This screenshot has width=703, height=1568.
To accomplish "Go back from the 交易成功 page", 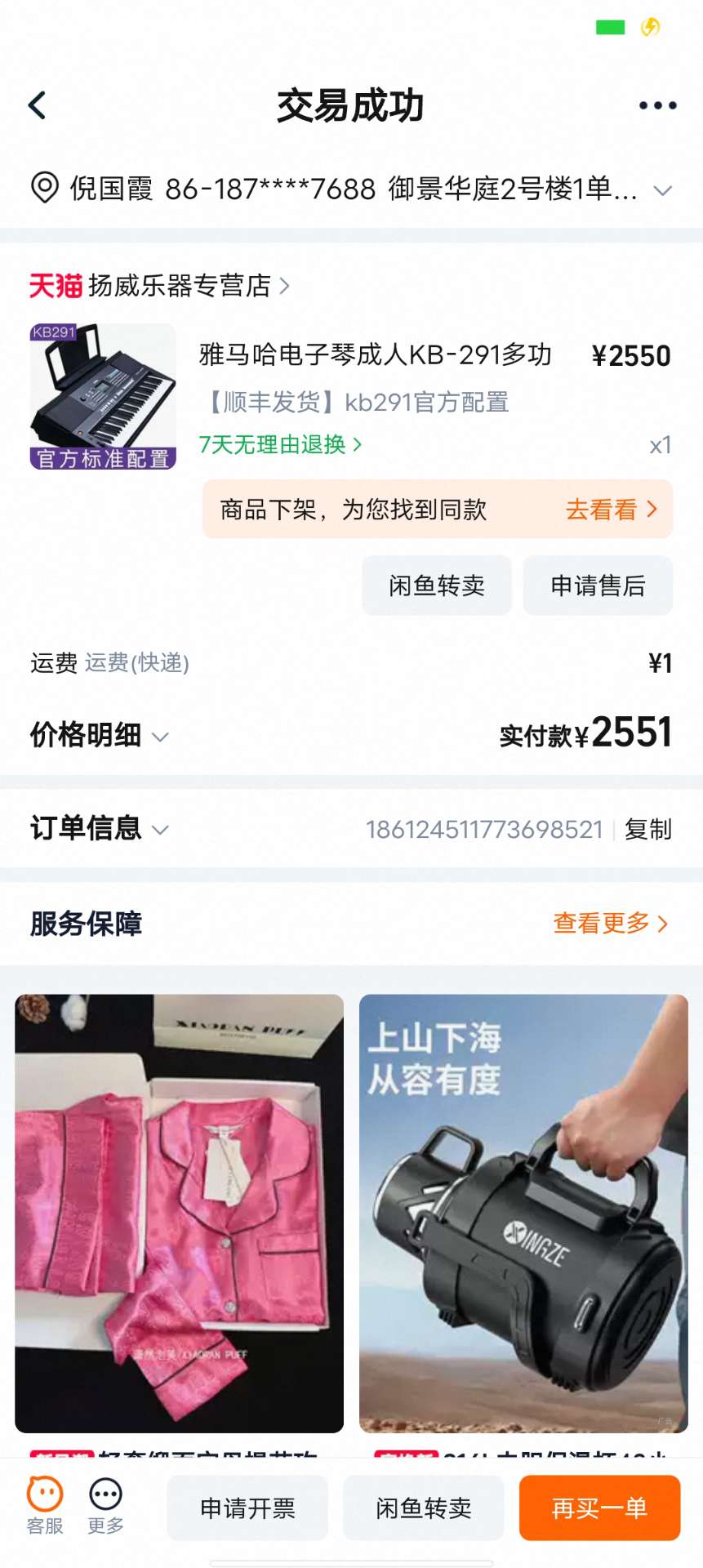I will point(38,105).
